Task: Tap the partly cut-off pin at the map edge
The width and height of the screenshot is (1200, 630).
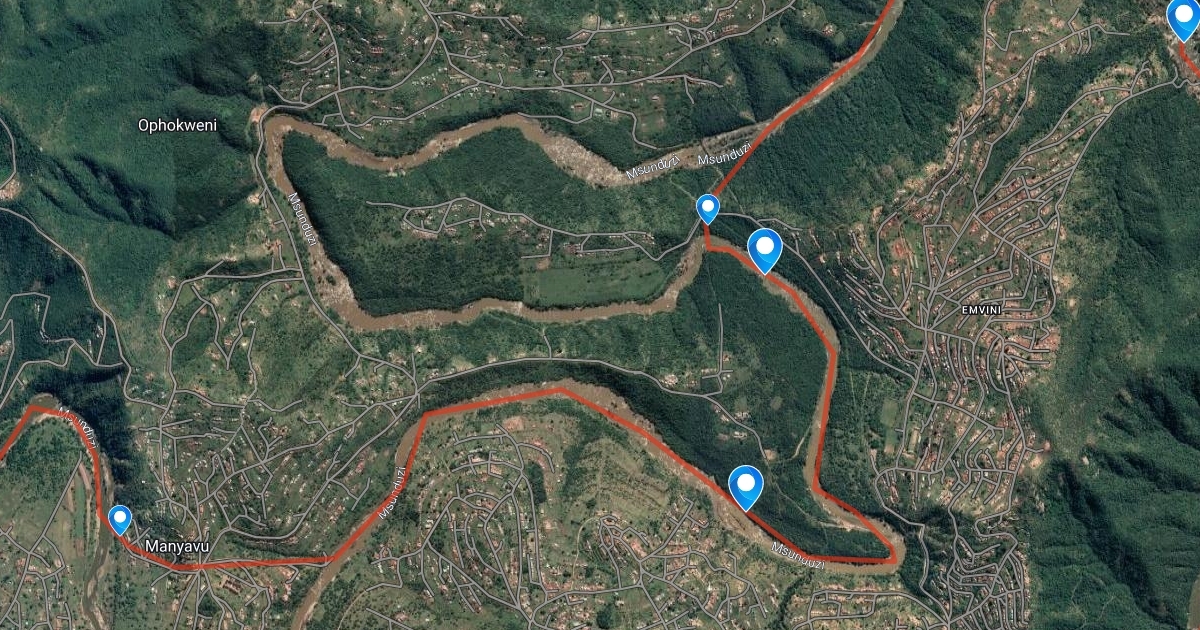Action: tap(1184, 19)
